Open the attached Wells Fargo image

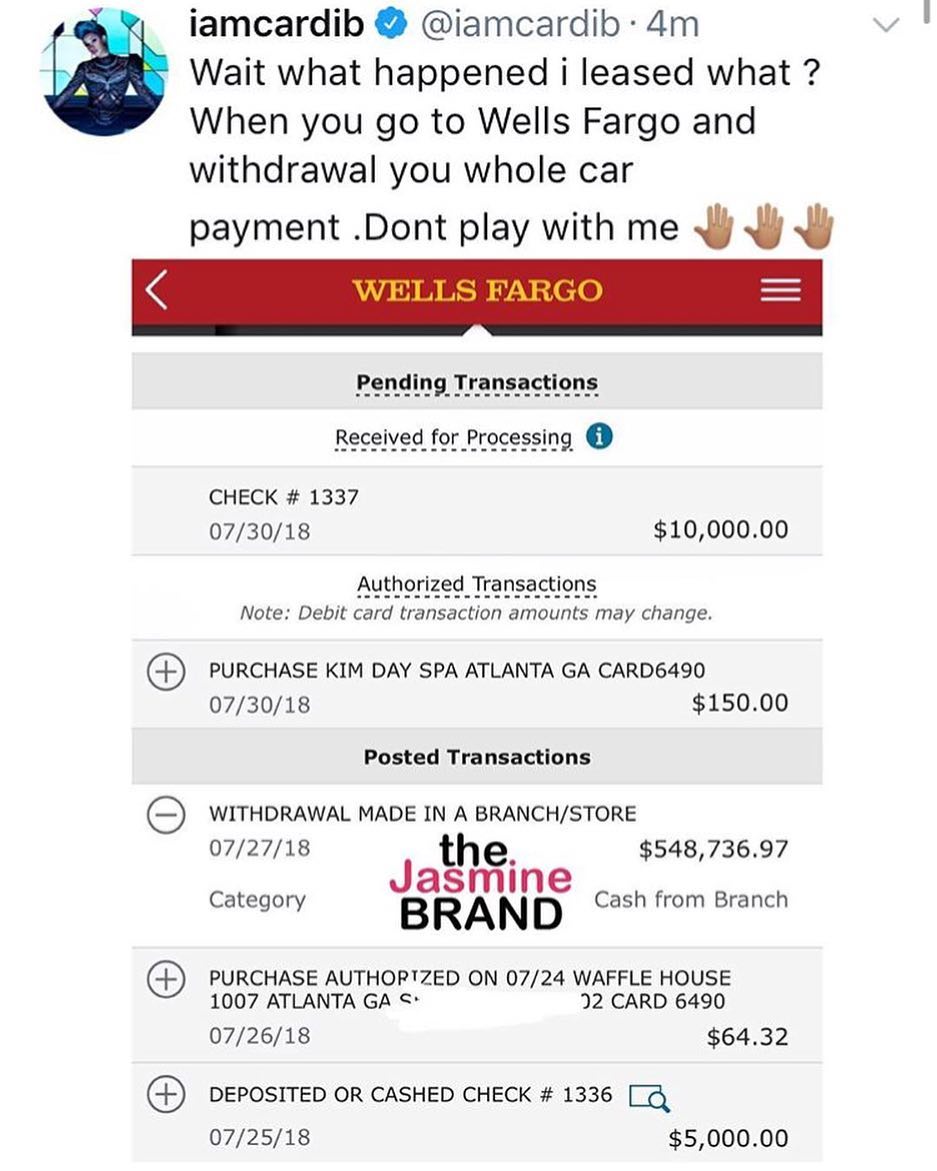(477, 710)
